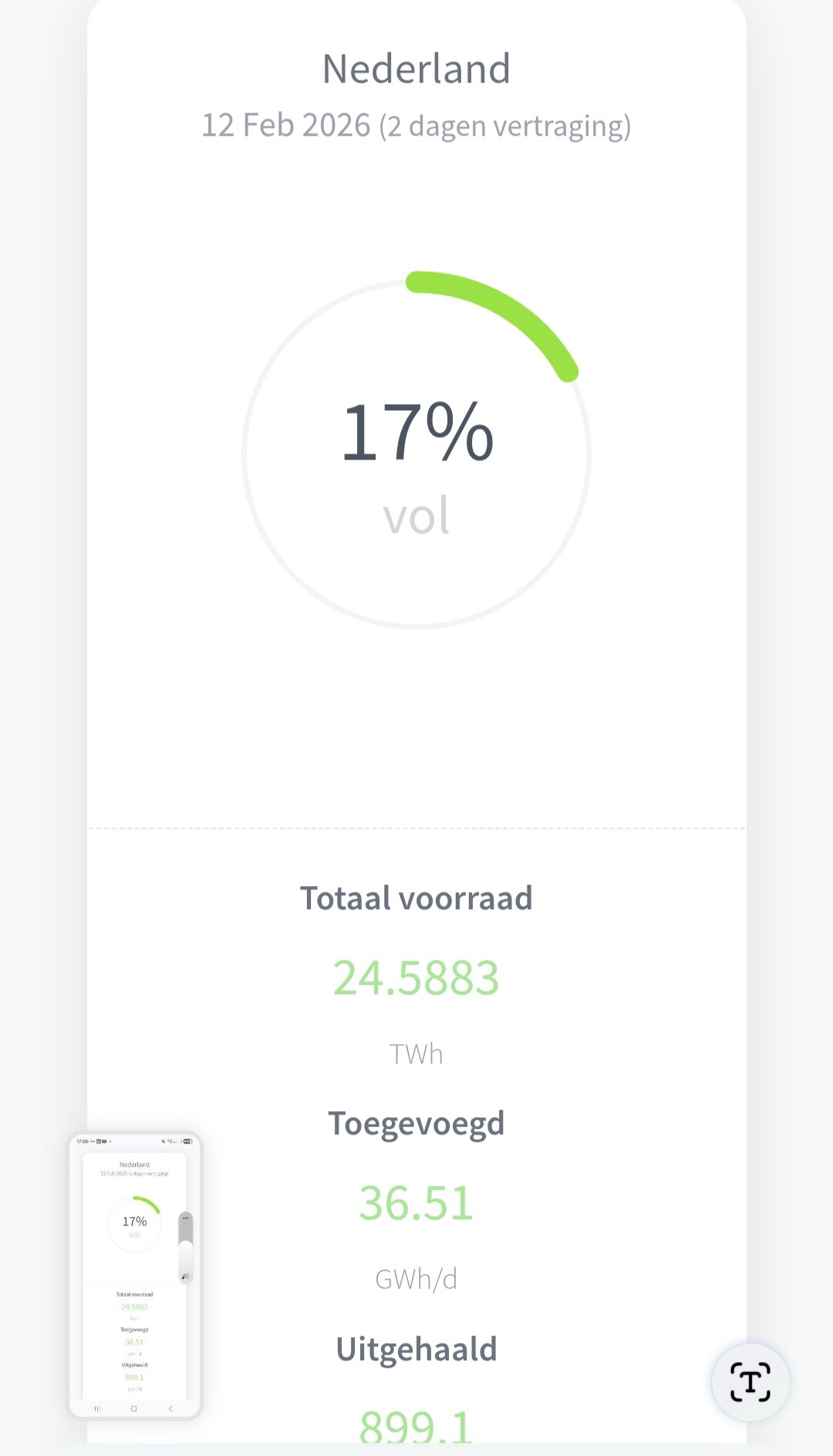Open the screenshot preview thumbnail
833x1456 pixels.
(135, 1274)
